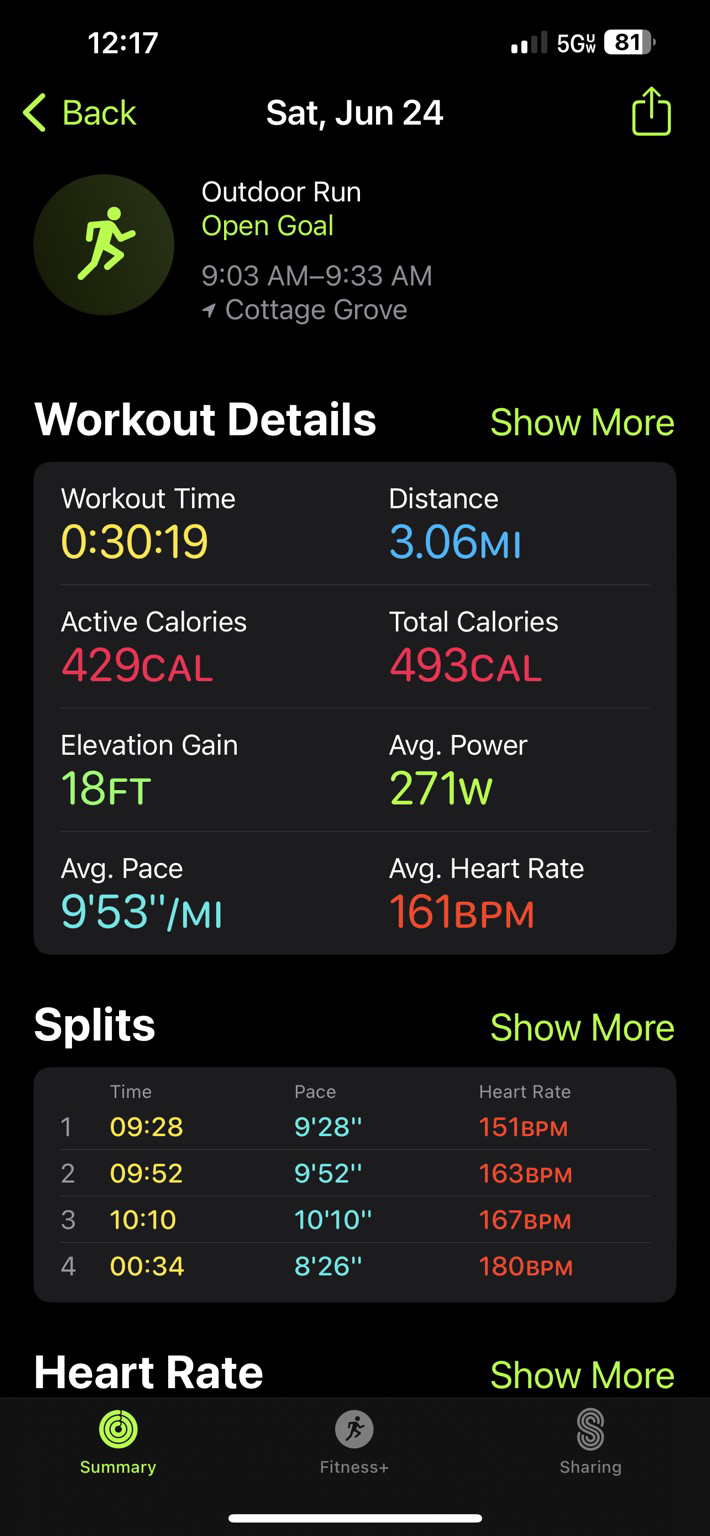Switch to the Sharing tab
The width and height of the screenshot is (710, 1536).
pyautogui.click(x=590, y=1442)
